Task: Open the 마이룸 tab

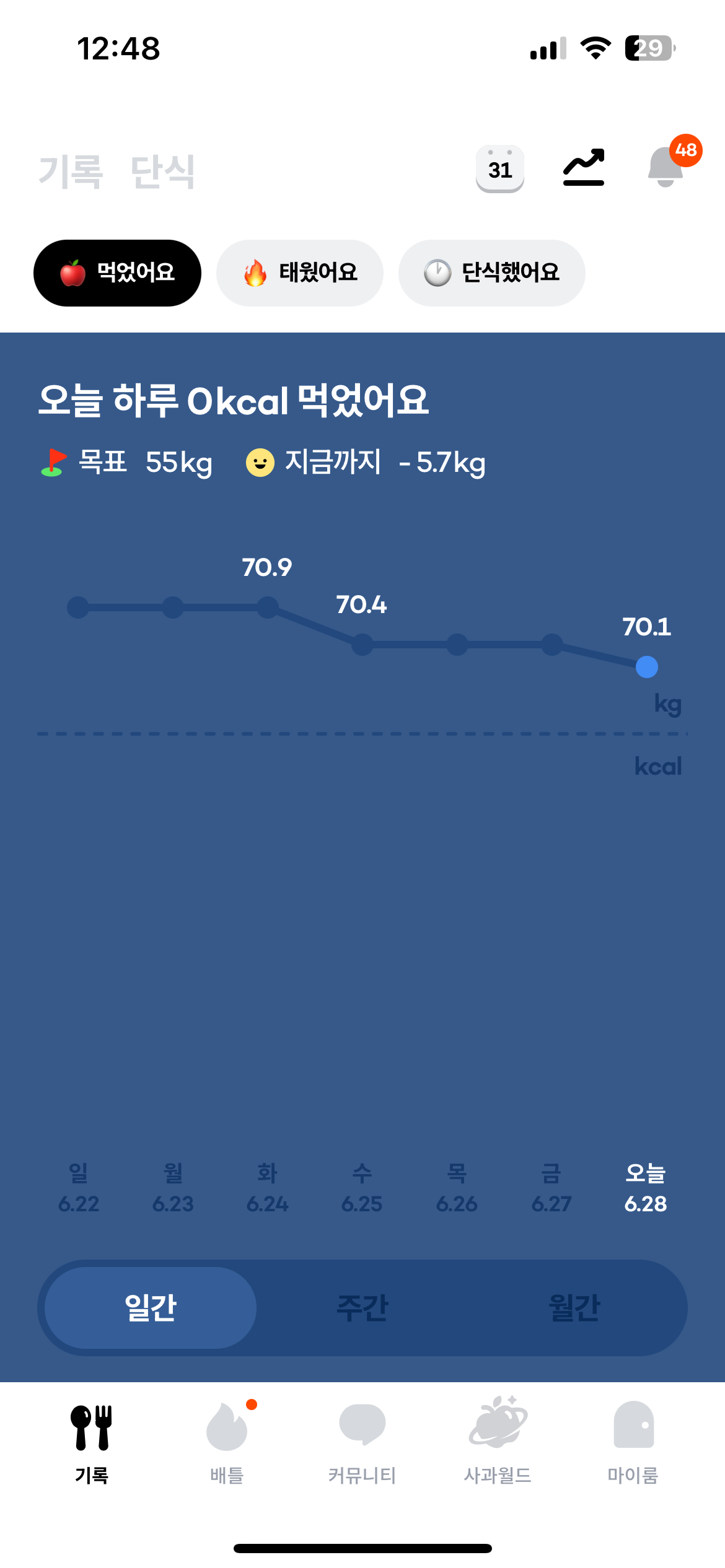Action: [x=633, y=1442]
